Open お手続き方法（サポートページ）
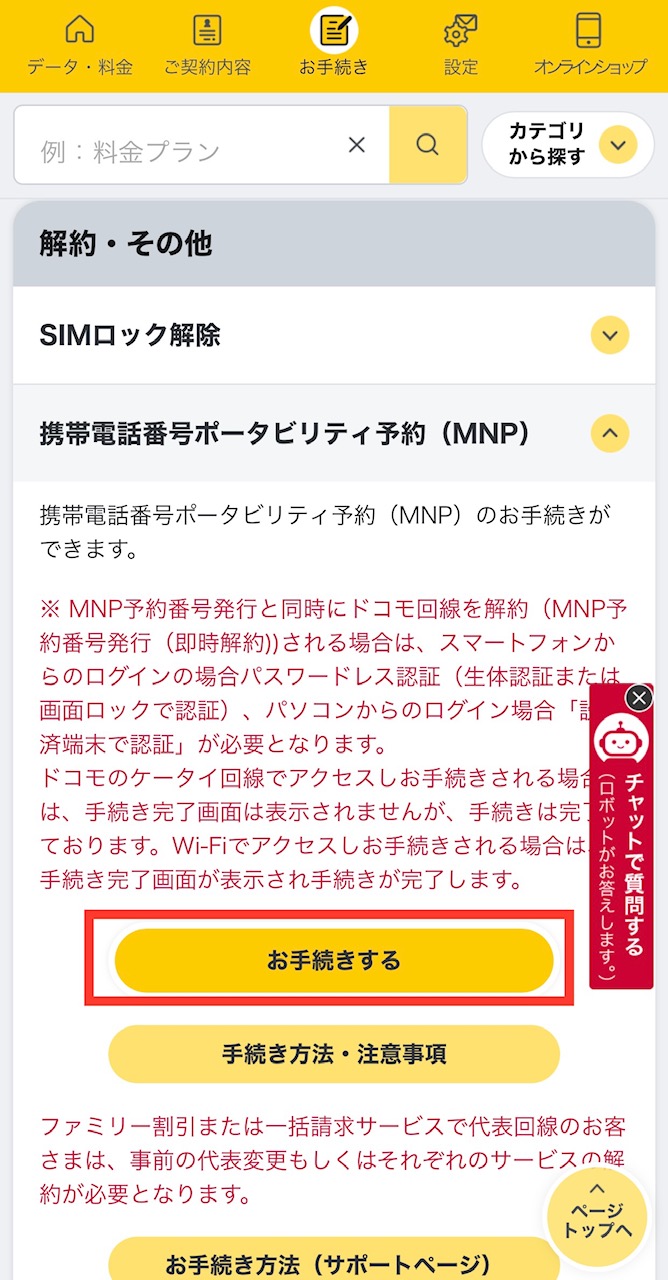This screenshot has height=1280, width=668. (x=333, y=1262)
